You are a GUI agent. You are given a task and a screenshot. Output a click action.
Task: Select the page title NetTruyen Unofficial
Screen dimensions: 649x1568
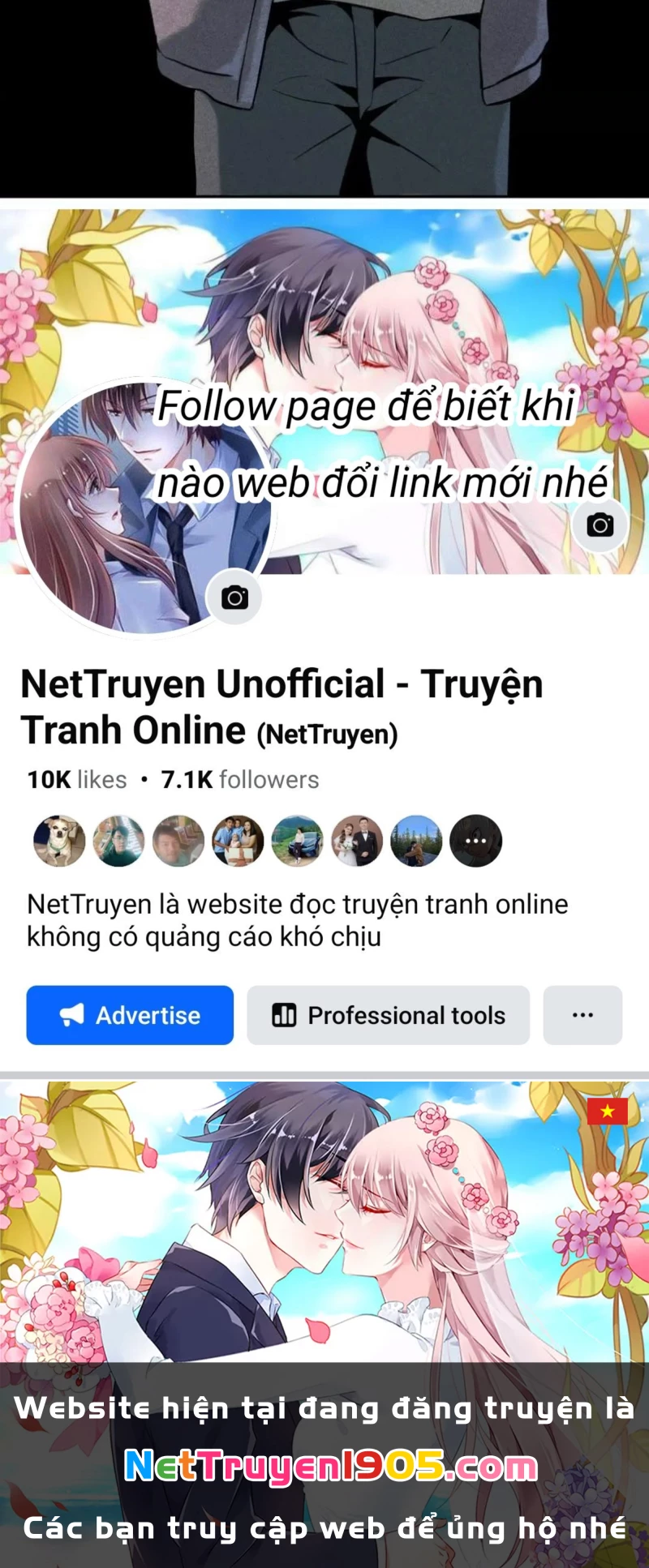284,705
